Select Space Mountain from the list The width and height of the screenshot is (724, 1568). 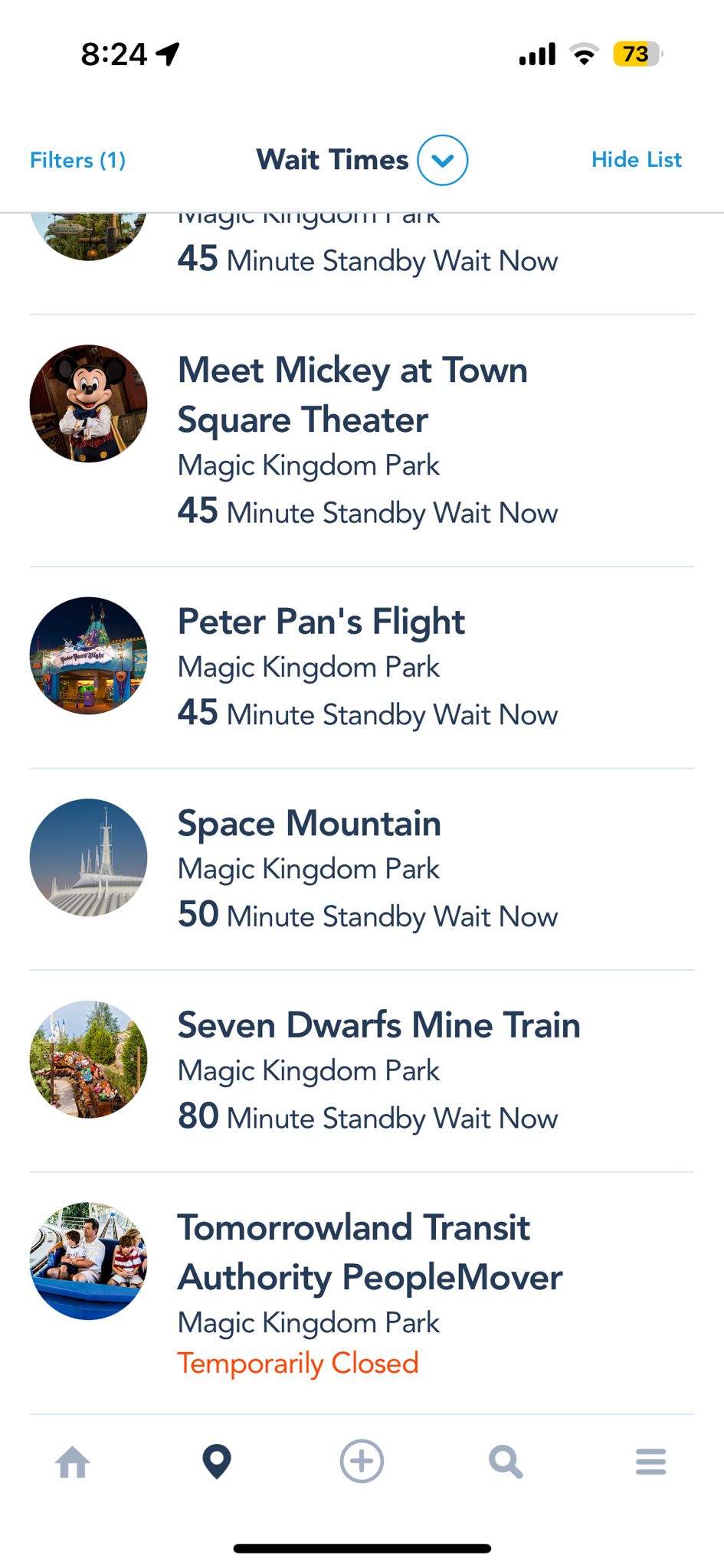(x=309, y=824)
